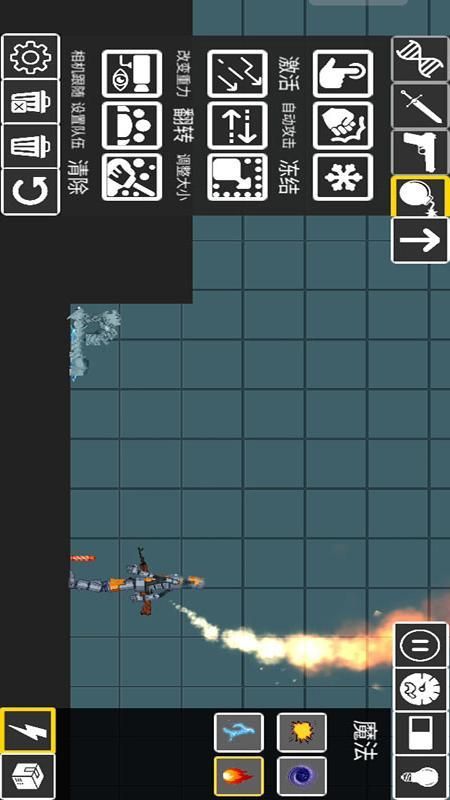Screen dimensions: 450x800
Task: Pick the black hole magic item
Action: point(302,776)
